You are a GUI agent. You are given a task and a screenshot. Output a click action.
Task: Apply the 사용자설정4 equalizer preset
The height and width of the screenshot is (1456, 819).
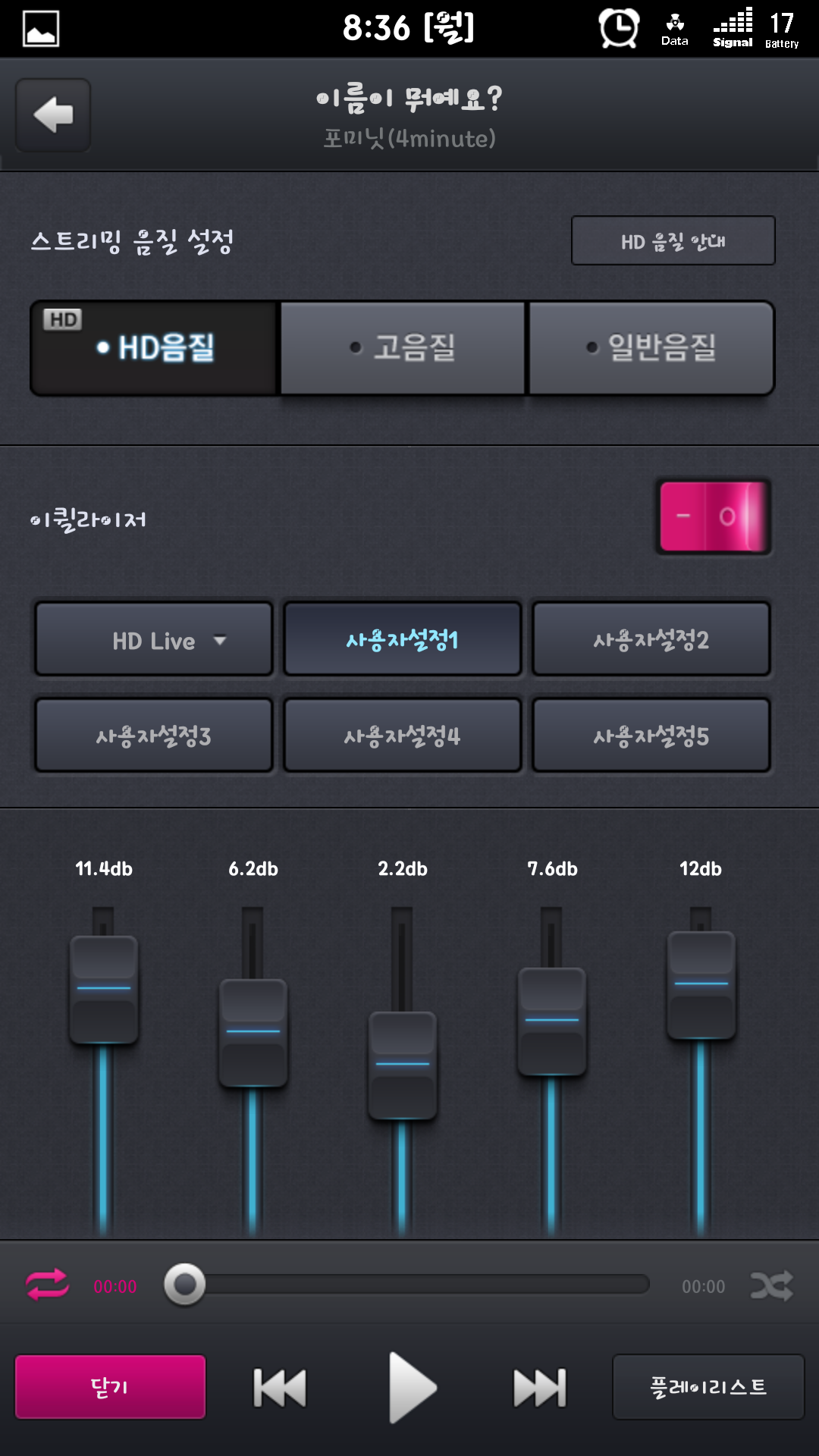tap(403, 736)
